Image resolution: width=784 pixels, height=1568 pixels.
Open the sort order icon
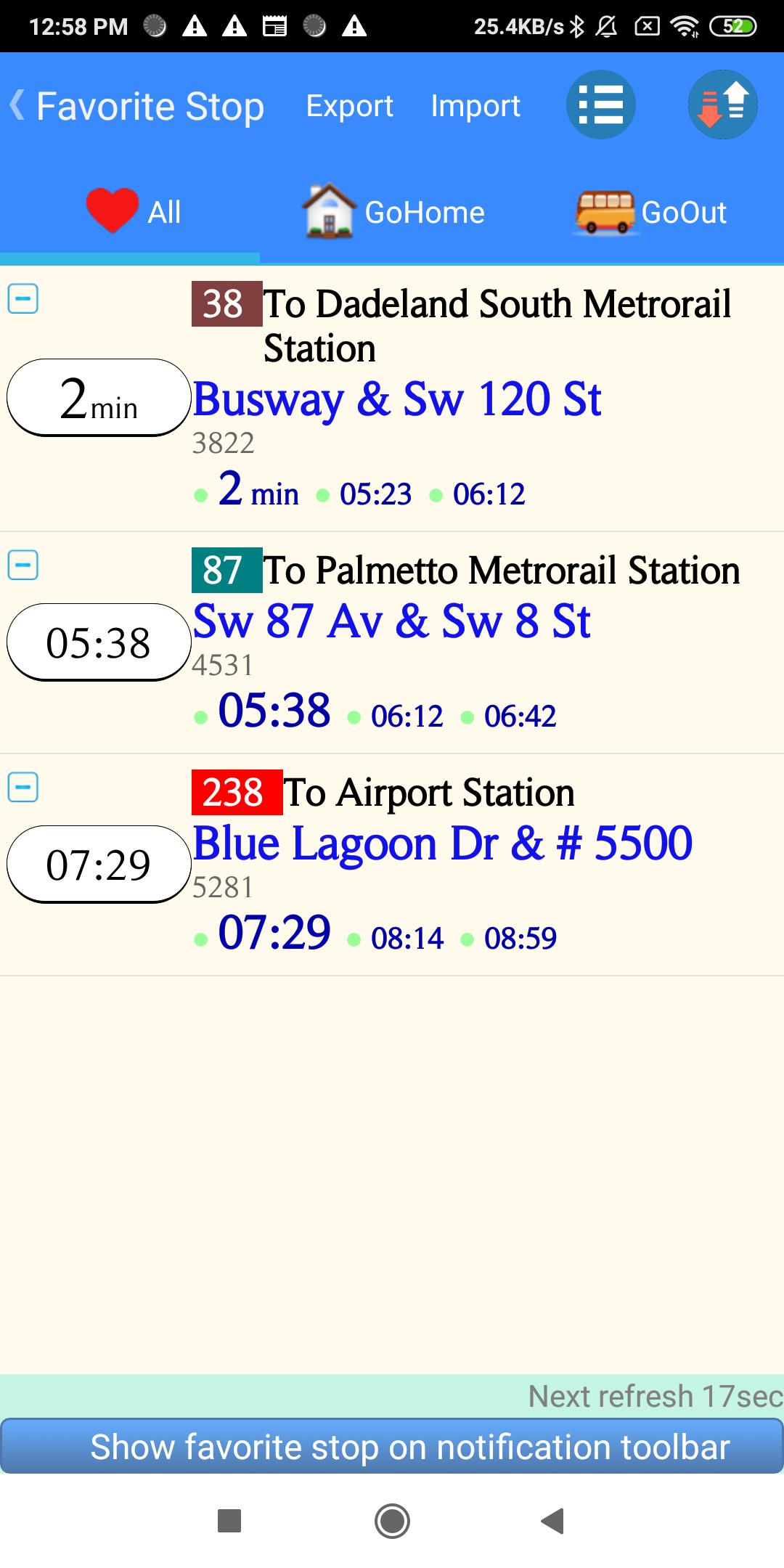click(722, 105)
